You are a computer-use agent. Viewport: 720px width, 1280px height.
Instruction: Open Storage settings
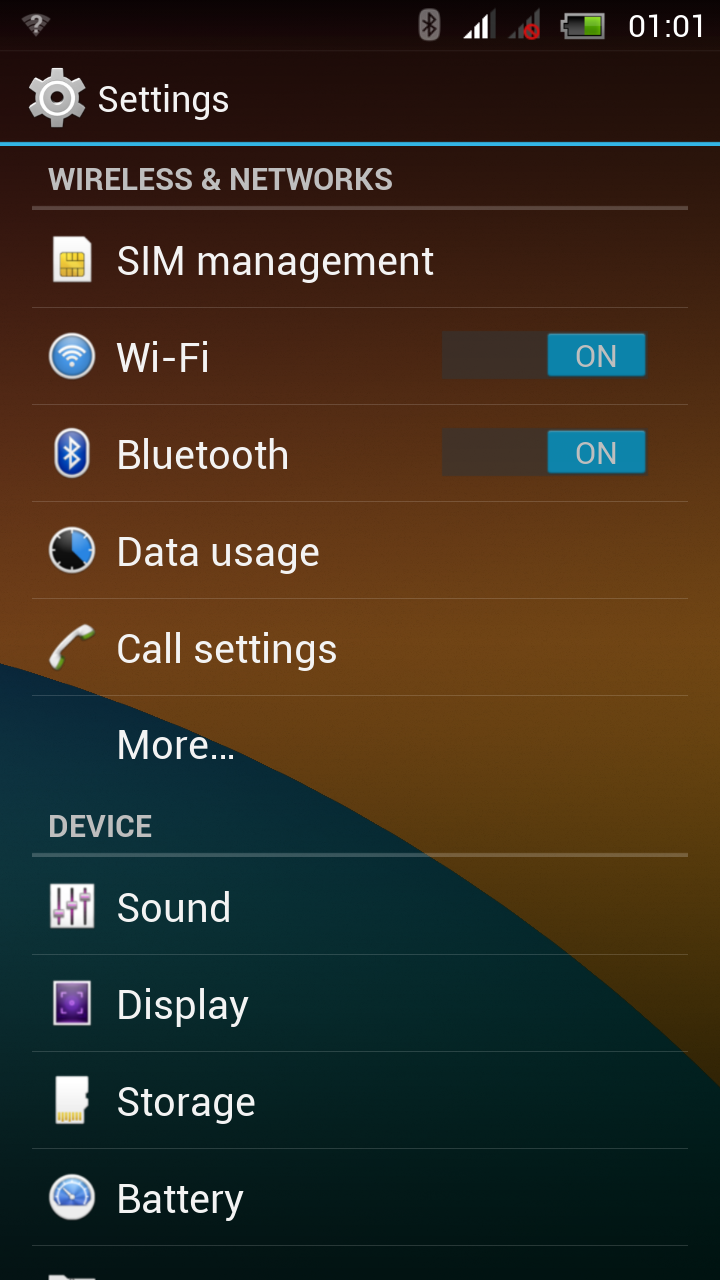click(360, 1101)
